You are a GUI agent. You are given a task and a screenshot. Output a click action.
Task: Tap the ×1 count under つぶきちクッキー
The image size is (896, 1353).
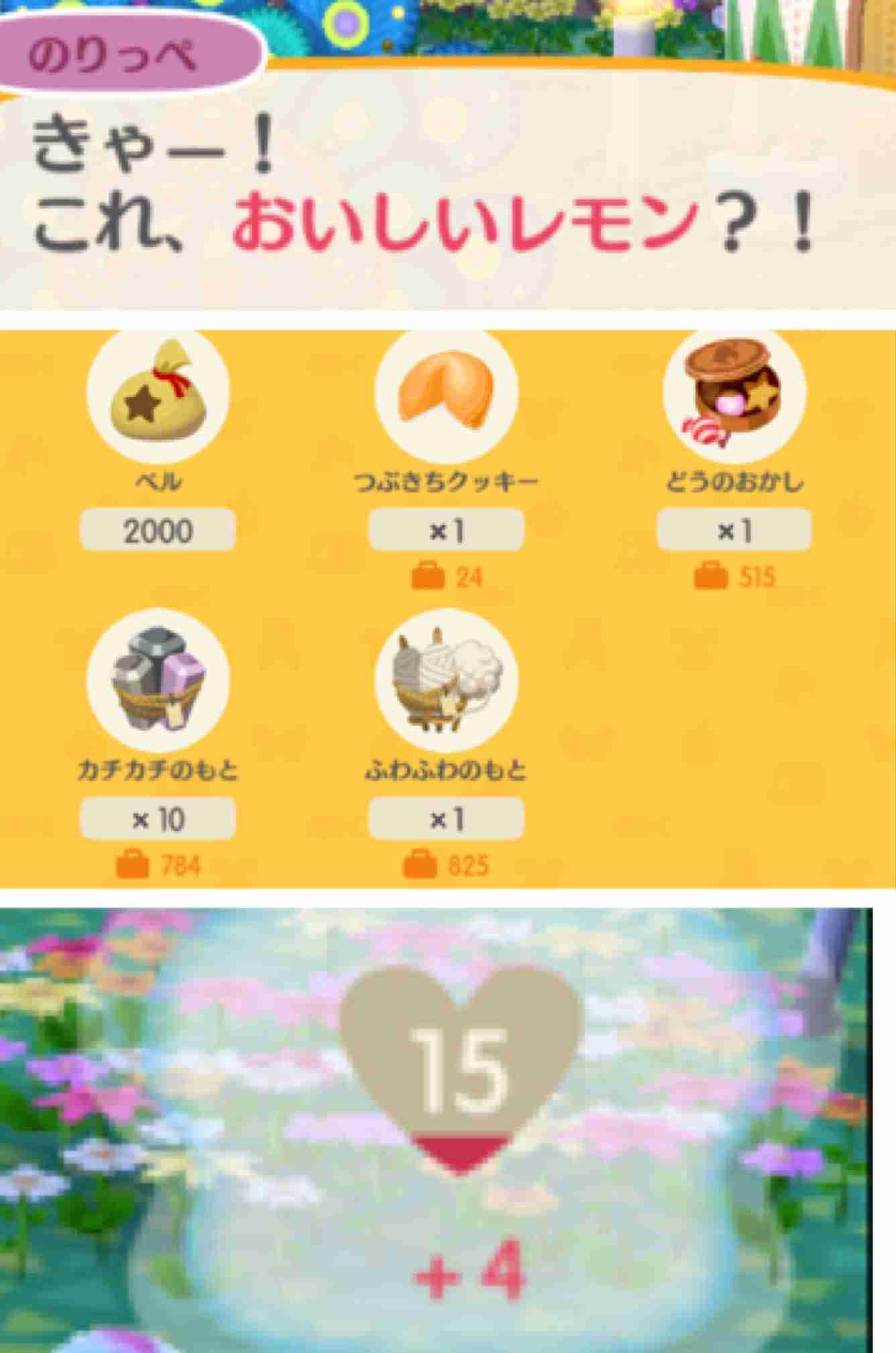point(448,530)
